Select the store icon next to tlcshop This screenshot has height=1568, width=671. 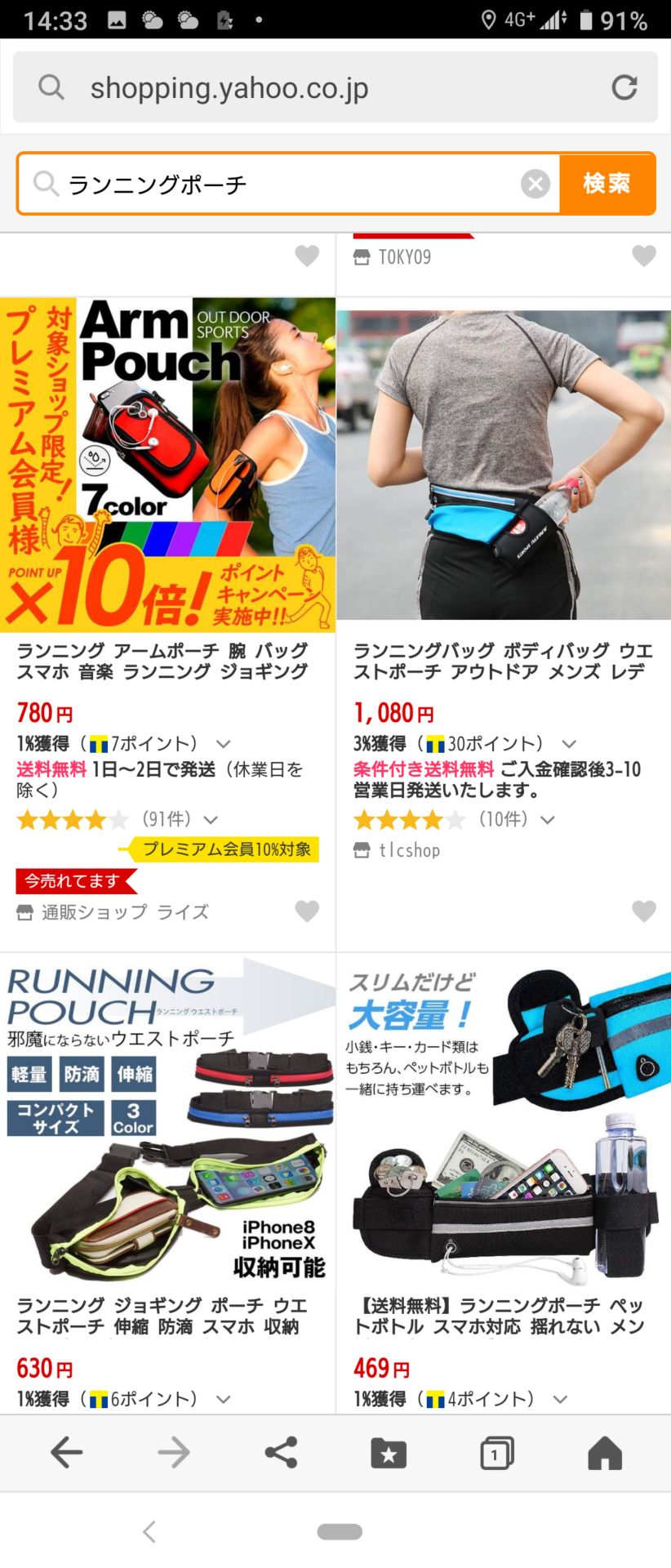pyautogui.click(x=362, y=849)
